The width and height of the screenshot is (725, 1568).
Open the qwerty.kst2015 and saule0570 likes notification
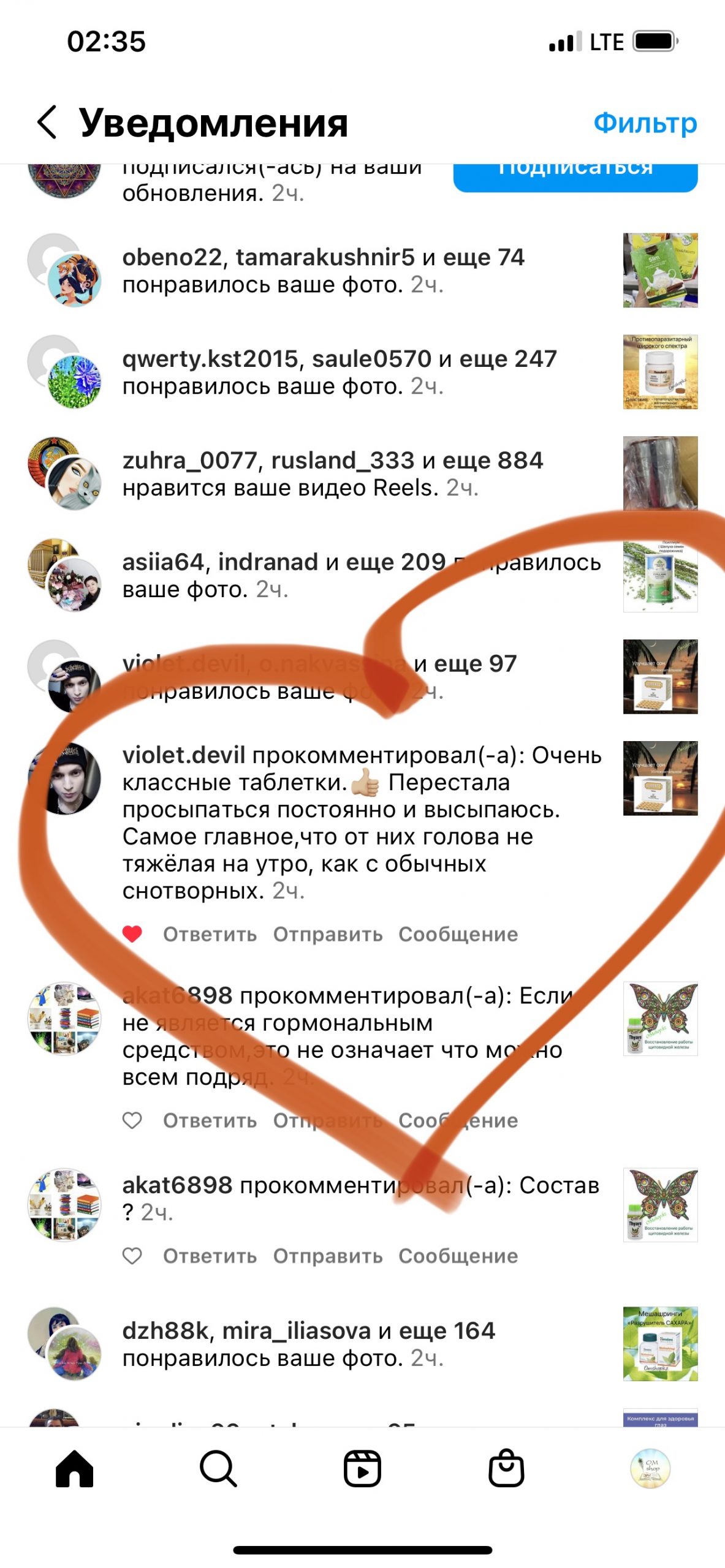click(339, 372)
